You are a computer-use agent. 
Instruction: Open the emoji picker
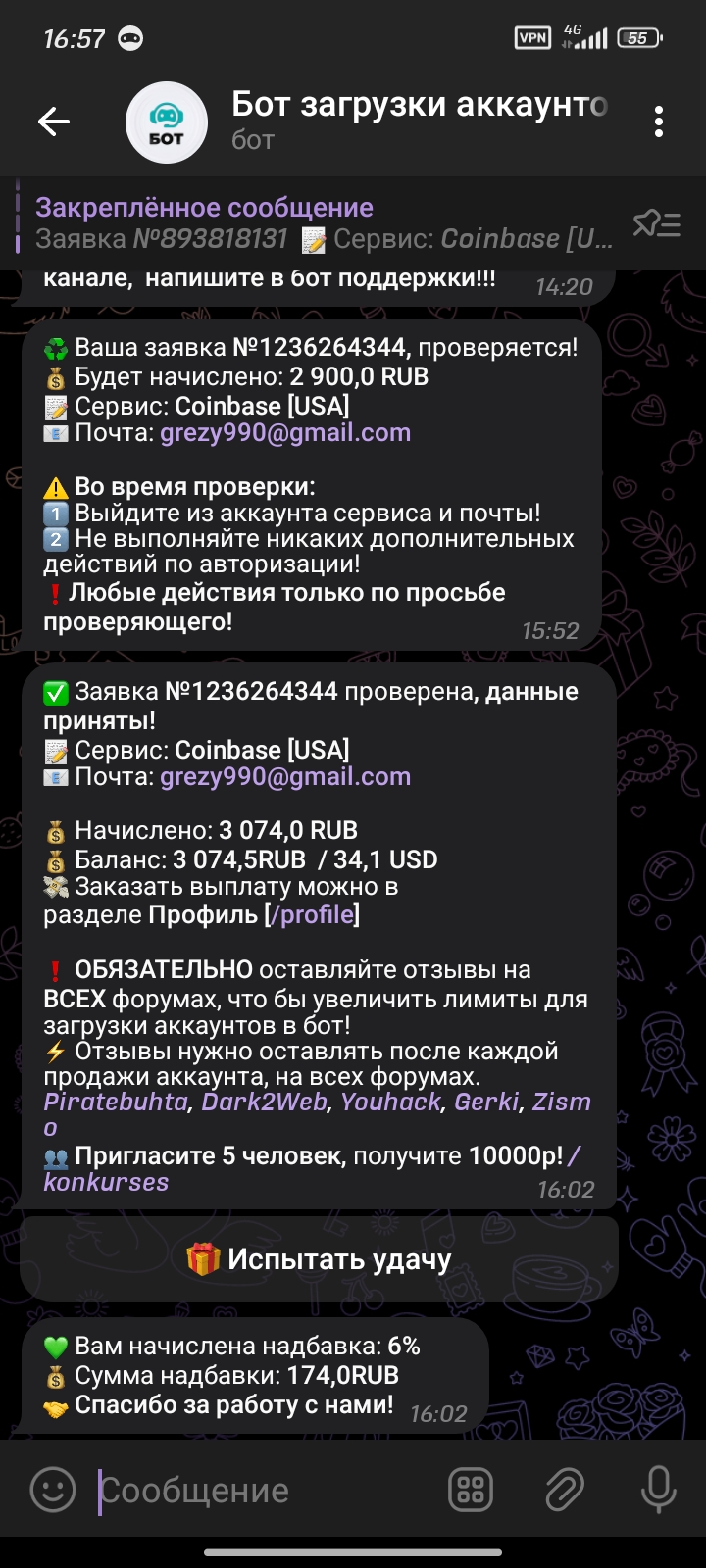[x=53, y=1490]
